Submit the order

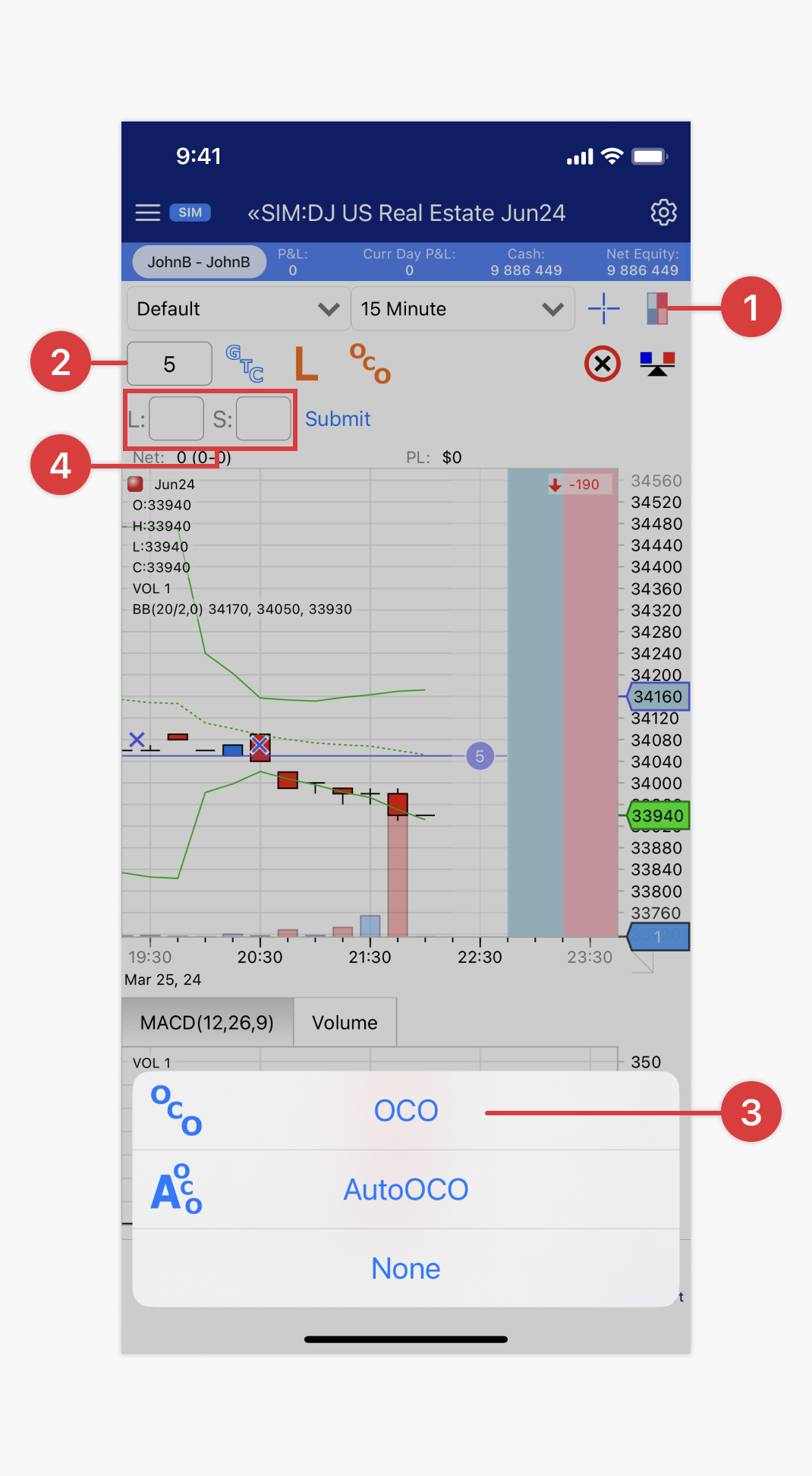(x=337, y=418)
